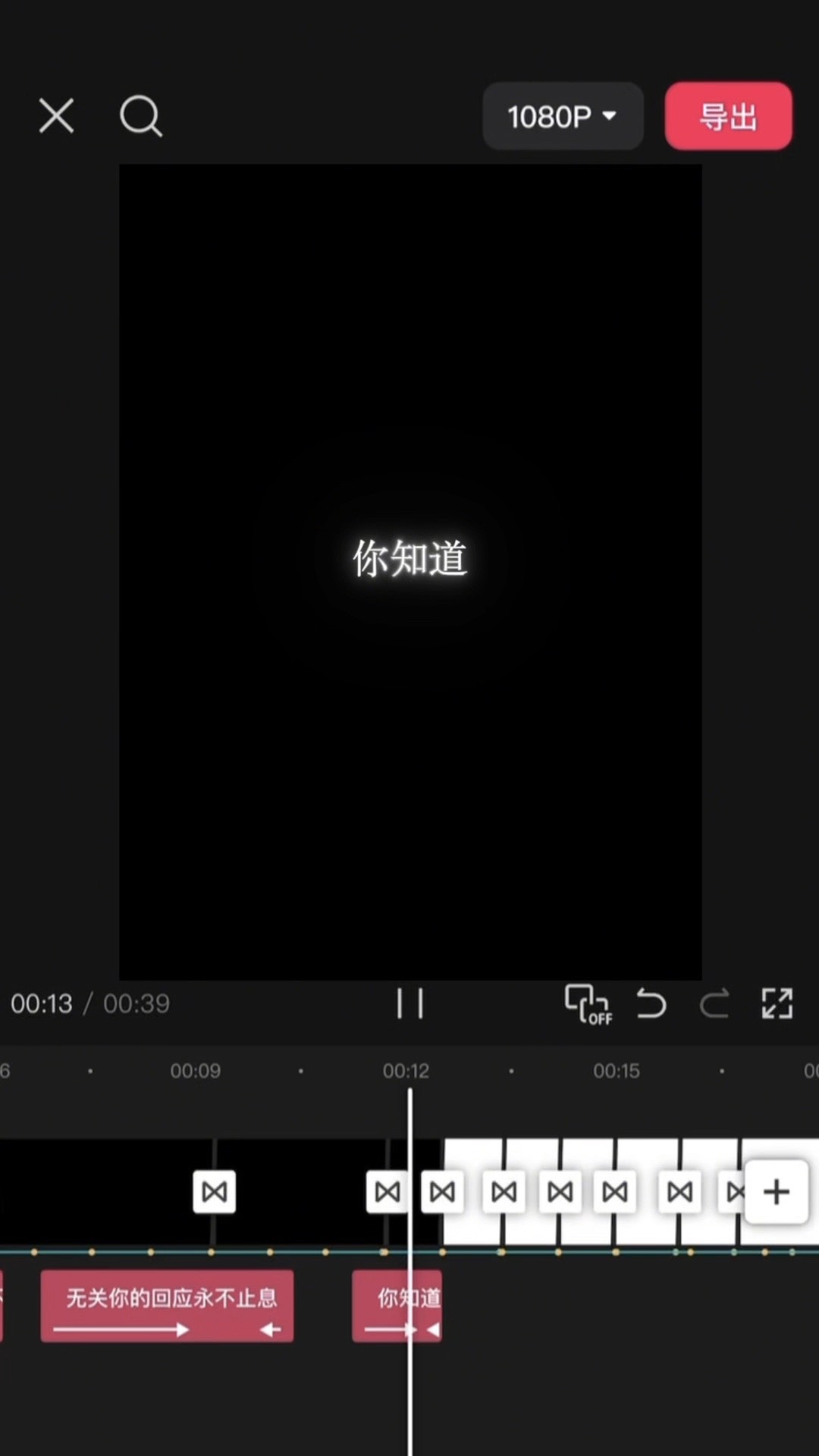This screenshot has height=1456, width=819.
Task: Toggle the OFF linkage icon
Action: pyautogui.click(x=588, y=1003)
